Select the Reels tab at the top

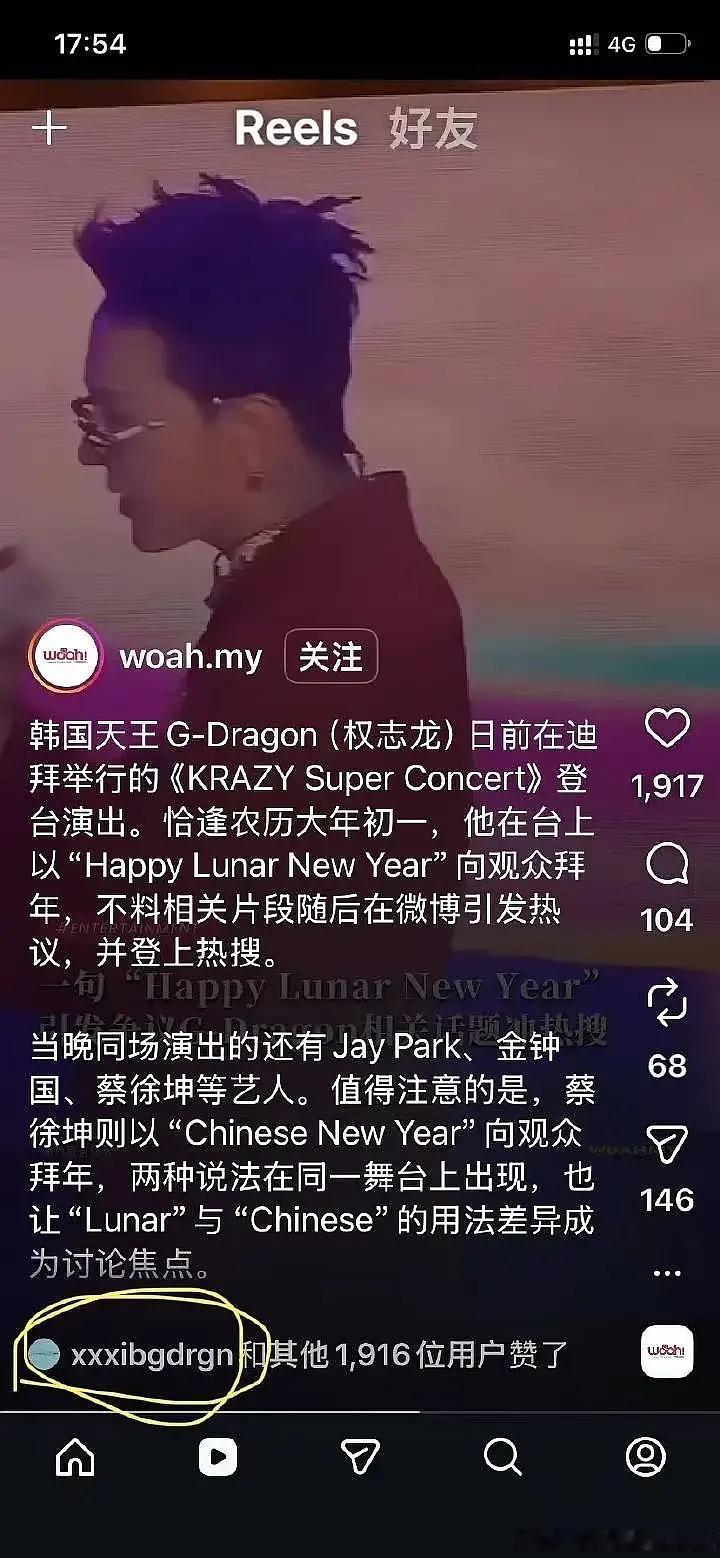coord(295,128)
